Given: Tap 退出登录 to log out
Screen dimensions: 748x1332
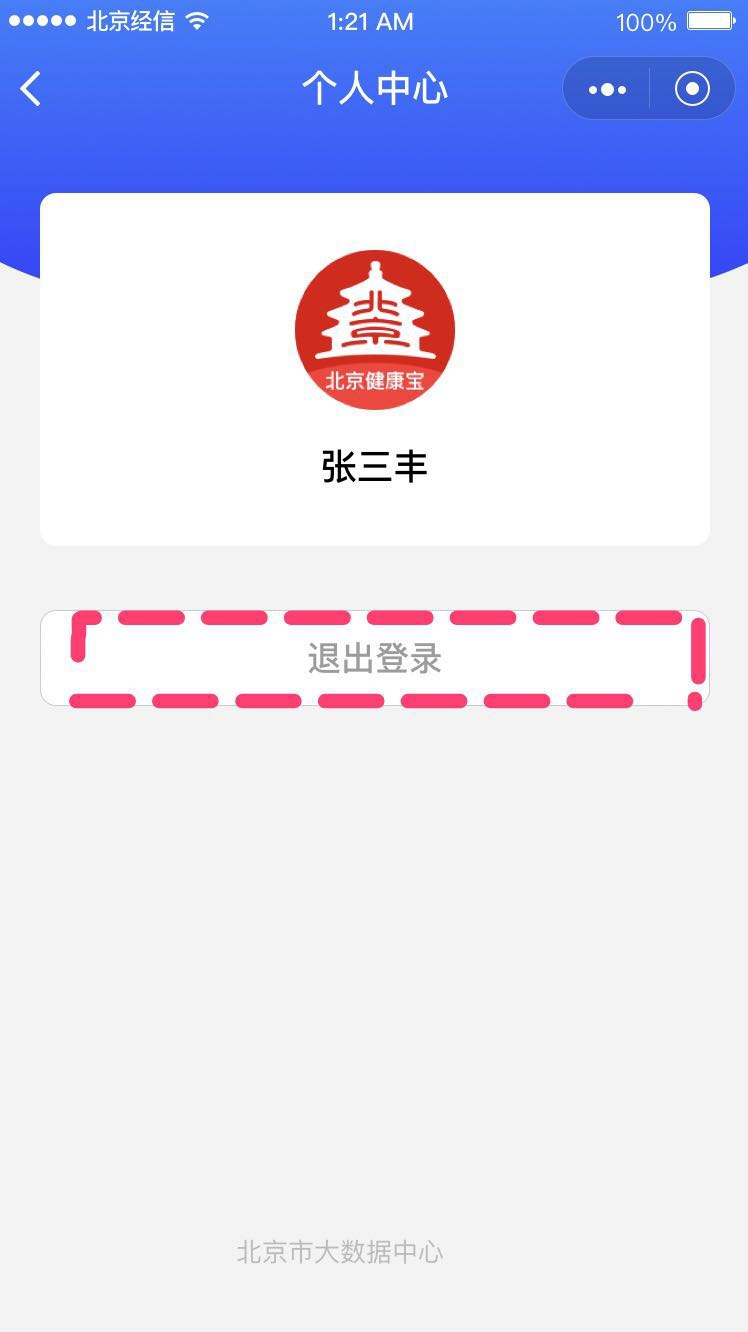Looking at the screenshot, I should [x=375, y=659].
